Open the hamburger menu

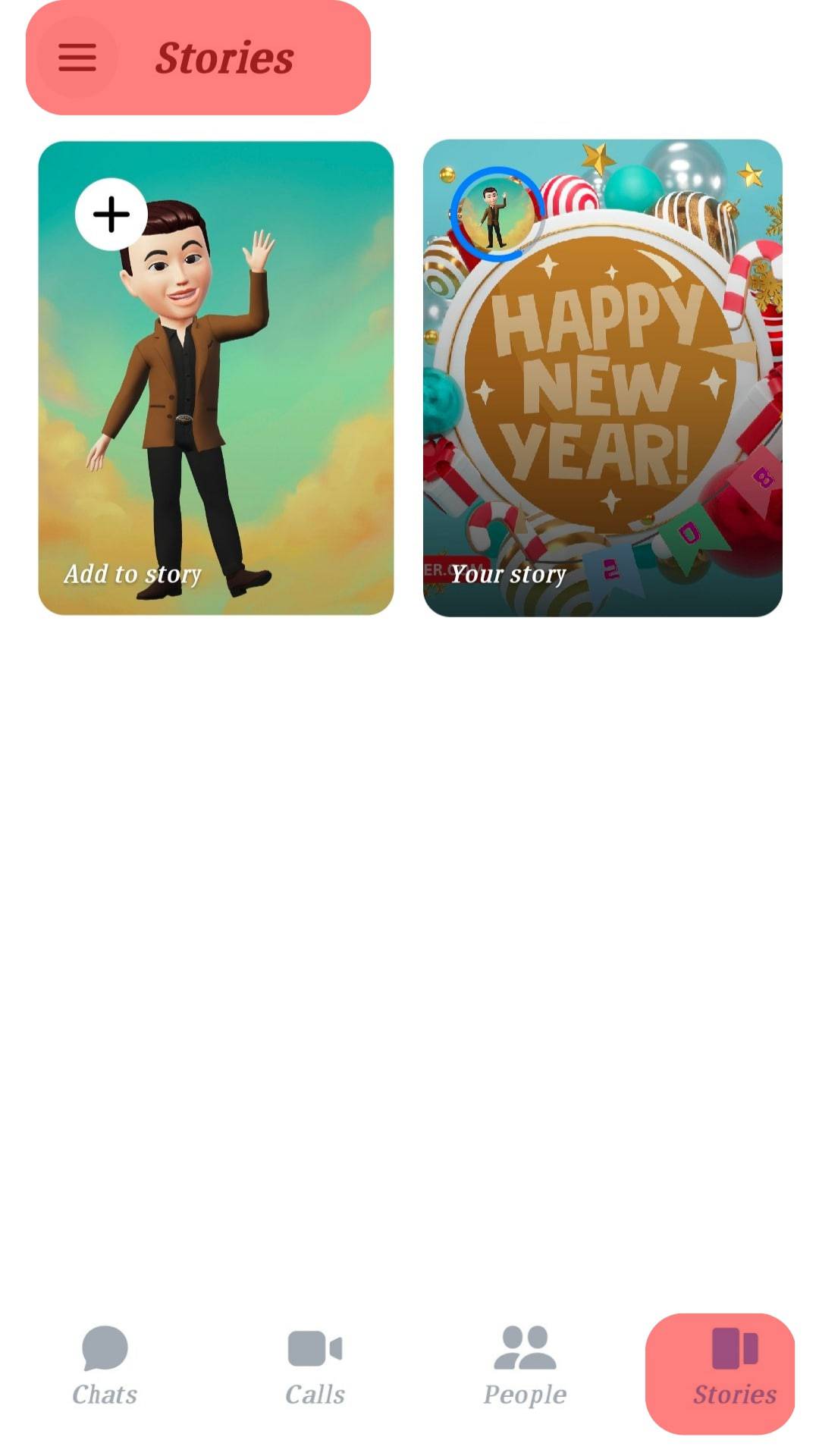(x=77, y=58)
